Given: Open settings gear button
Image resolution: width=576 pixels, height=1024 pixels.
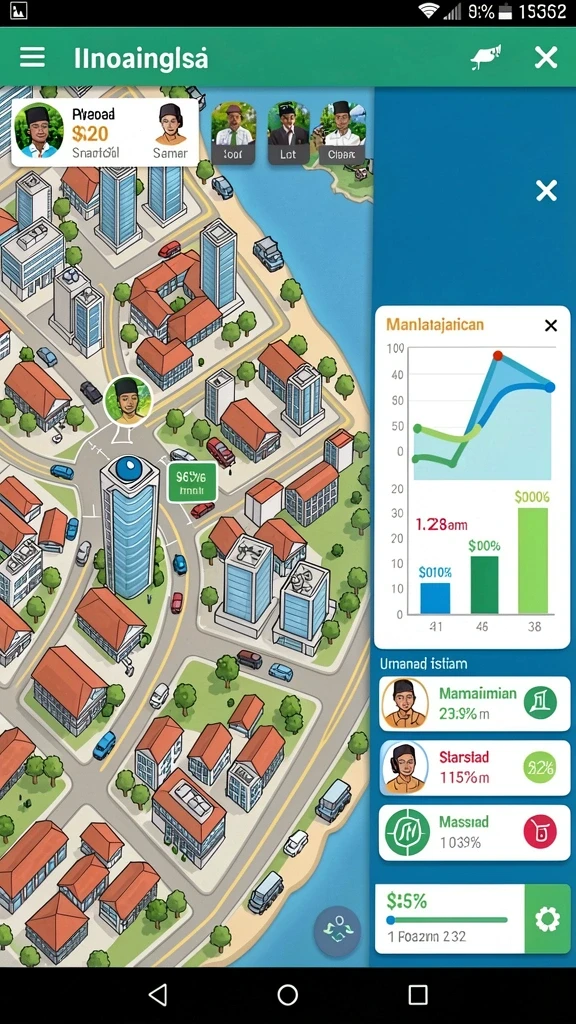Looking at the screenshot, I should tap(547, 919).
